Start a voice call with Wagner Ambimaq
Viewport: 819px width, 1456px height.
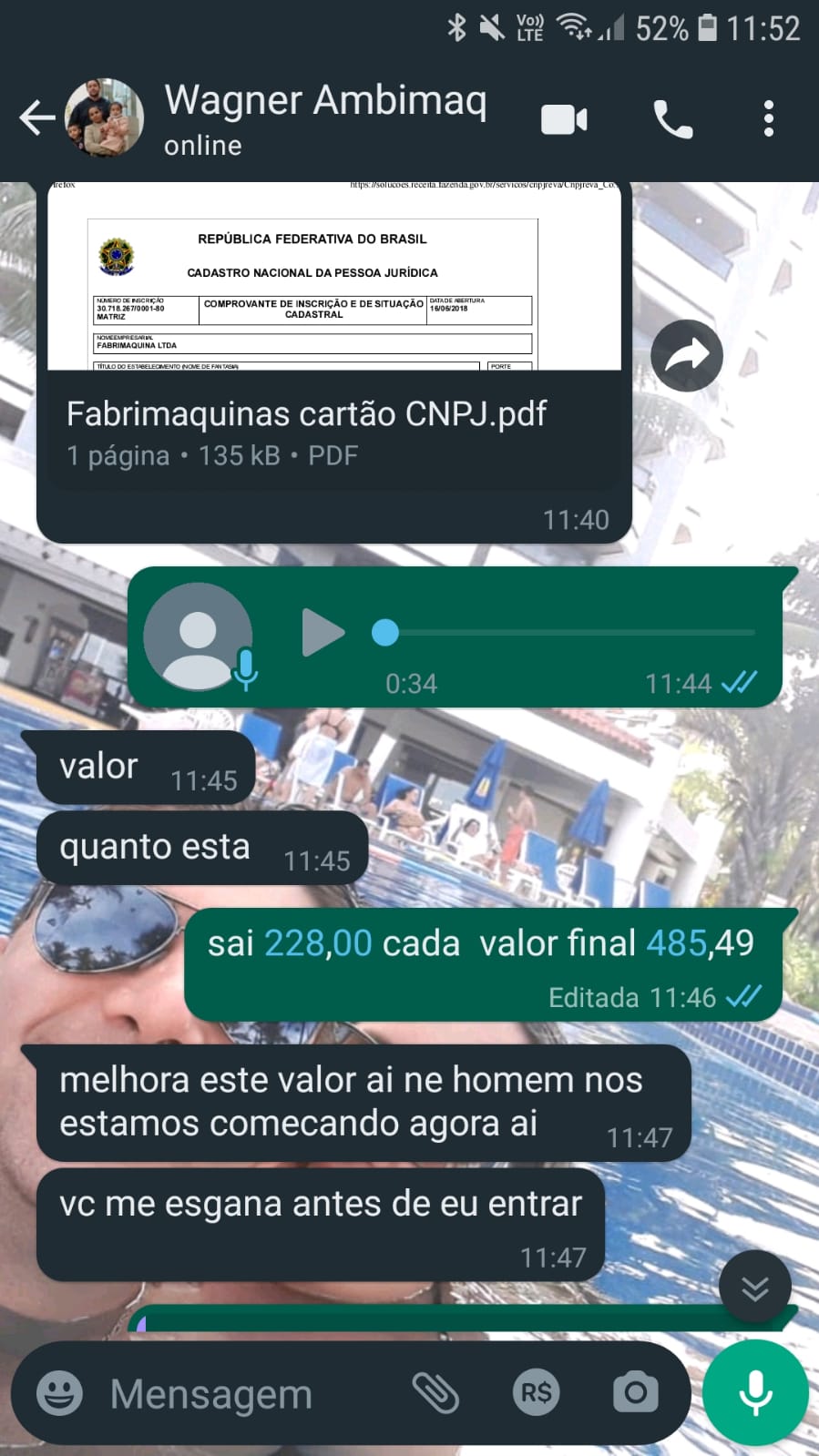click(x=673, y=119)
